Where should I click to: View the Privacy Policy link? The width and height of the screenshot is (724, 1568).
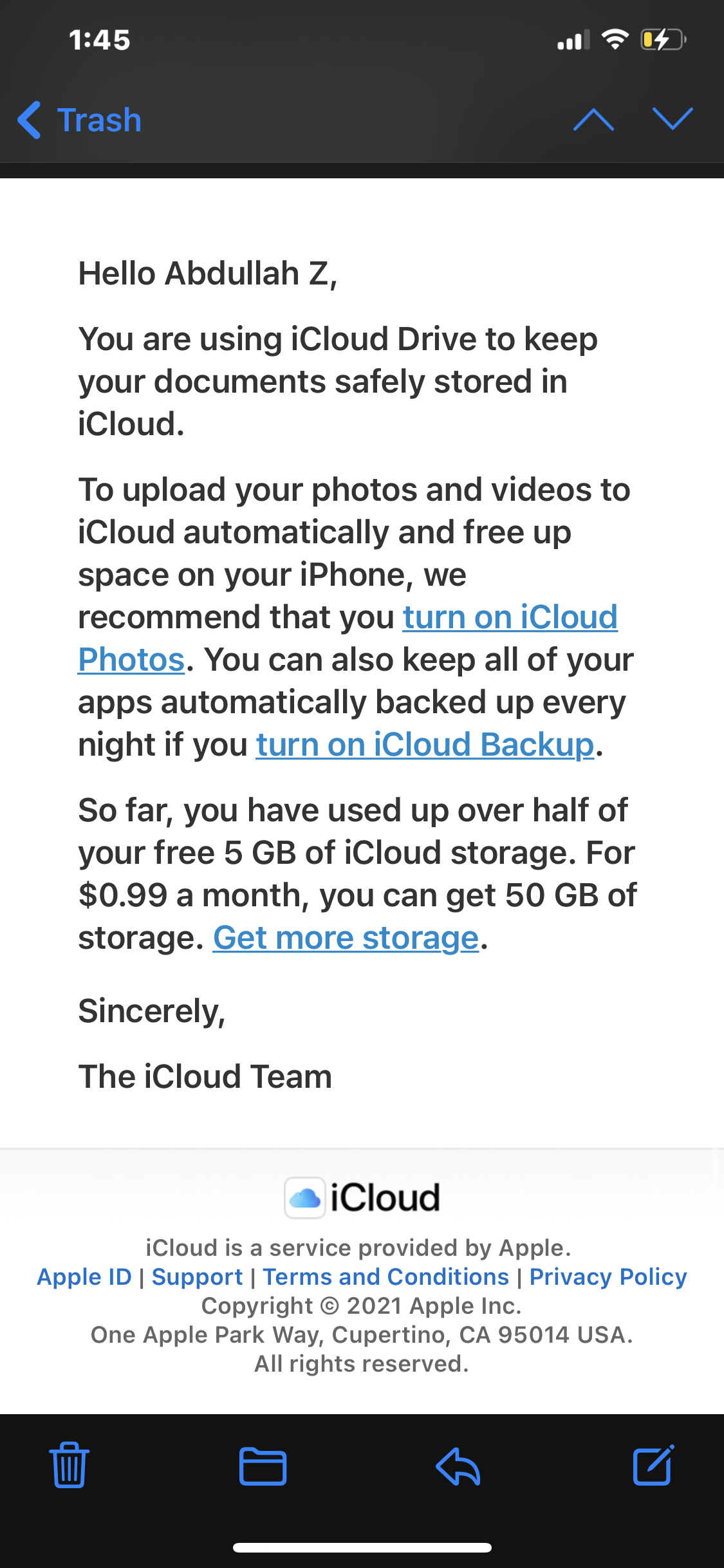(608, 1277)
